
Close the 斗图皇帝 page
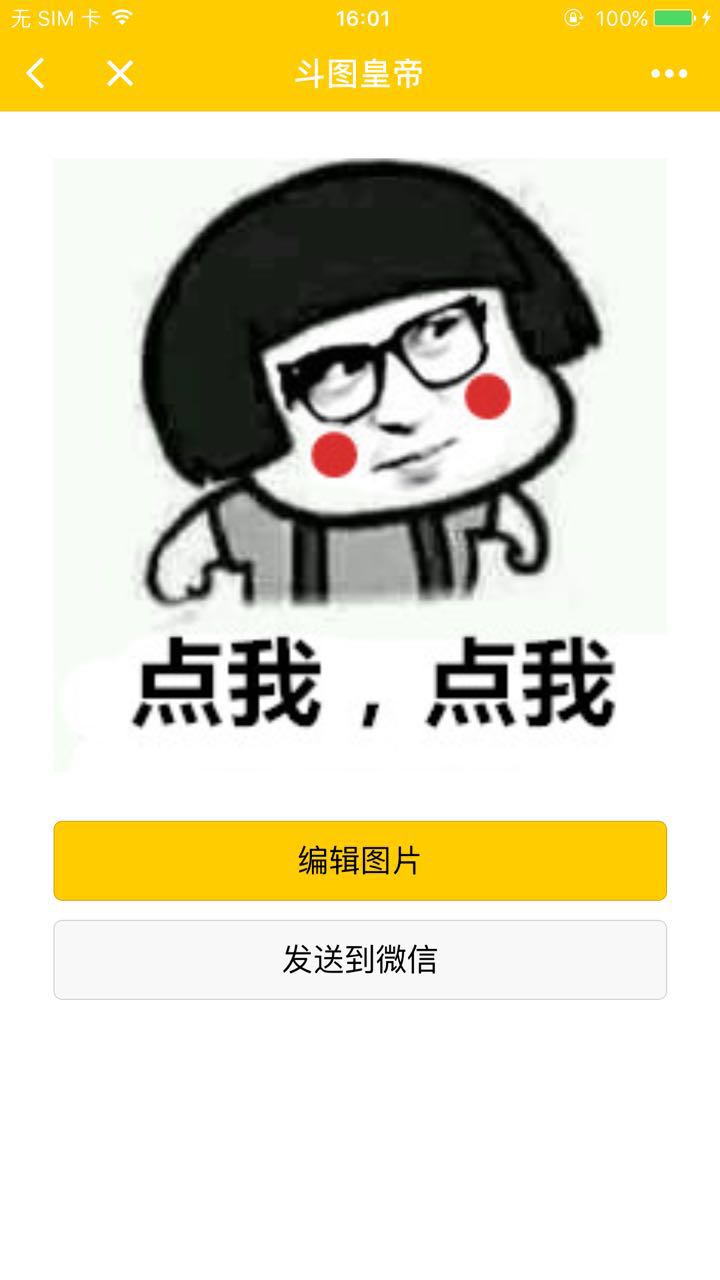pos(120,73)
